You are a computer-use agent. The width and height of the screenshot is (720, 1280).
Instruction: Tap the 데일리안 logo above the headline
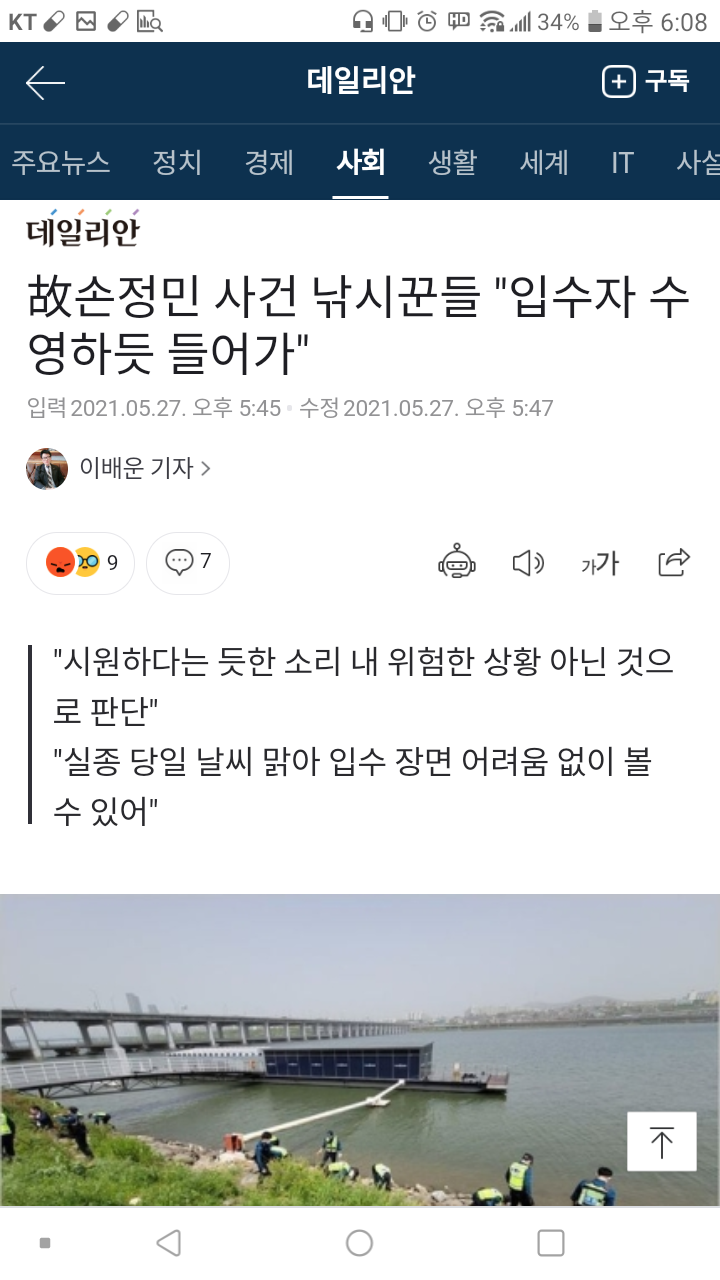tap(83, 231)
